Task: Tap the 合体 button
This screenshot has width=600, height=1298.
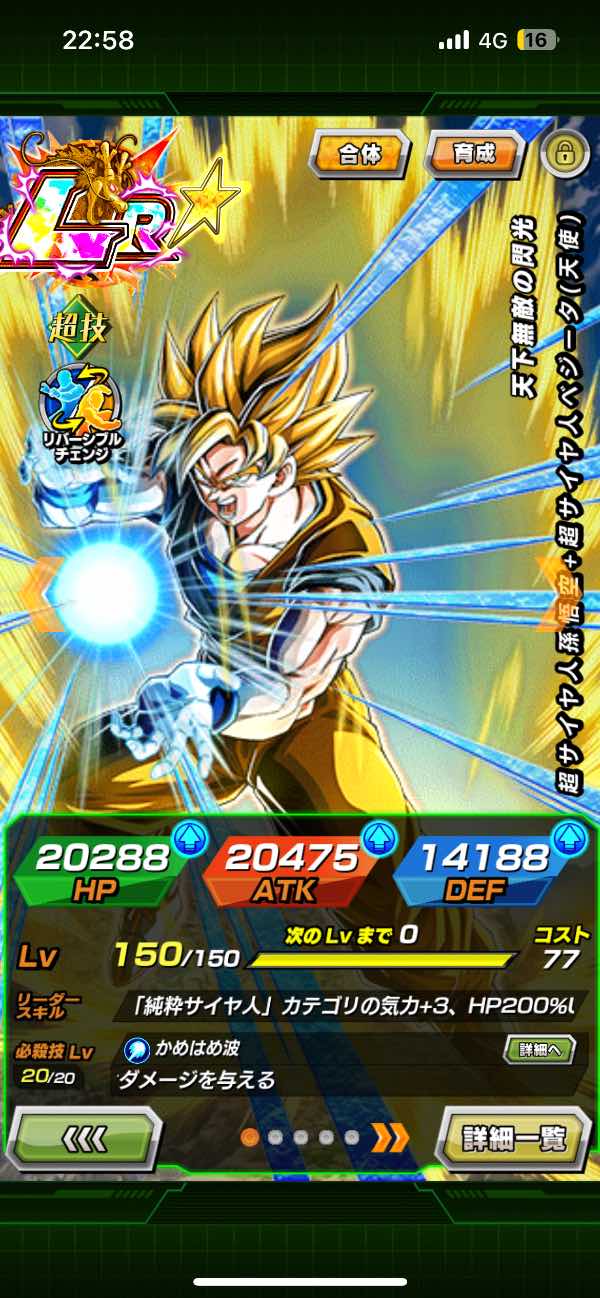Action: pyautogui.click(x=359, y=154)
